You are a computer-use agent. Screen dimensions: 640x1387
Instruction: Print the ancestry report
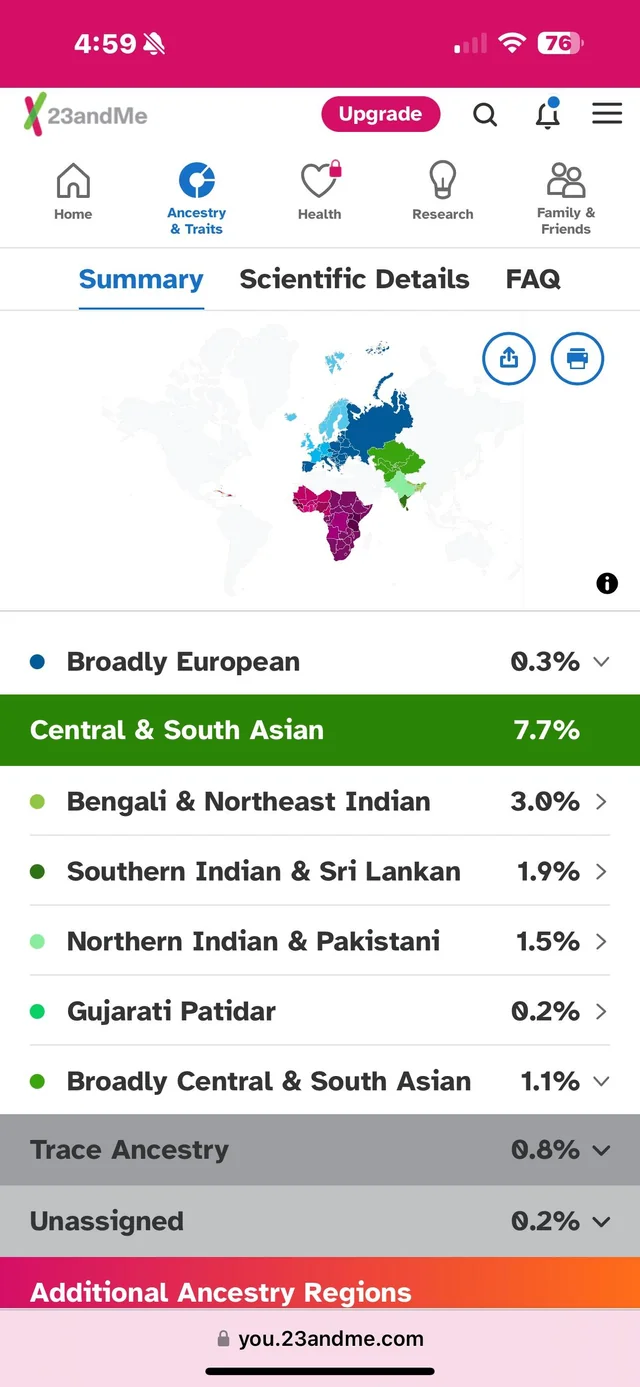[x=577, y=358]
